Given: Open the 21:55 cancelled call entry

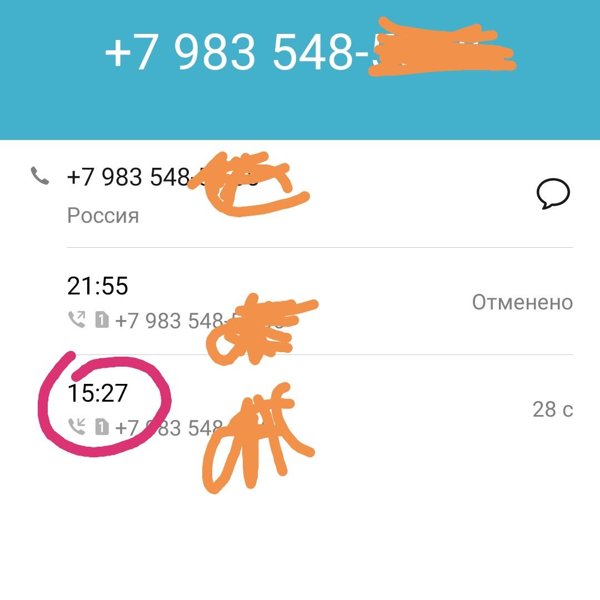Looking at the screenshot, I should pos(300,302).
